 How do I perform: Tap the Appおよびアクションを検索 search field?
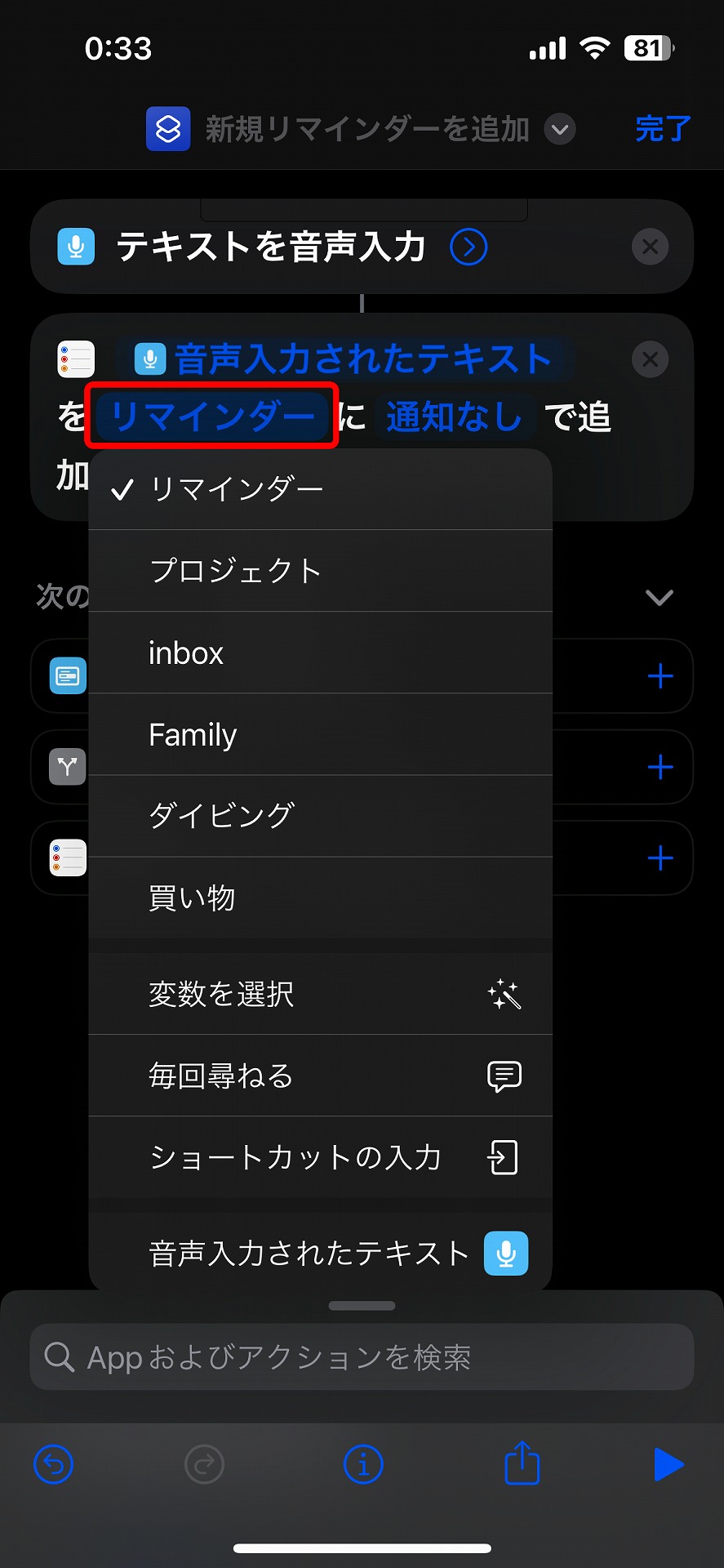coord(362,1356)
